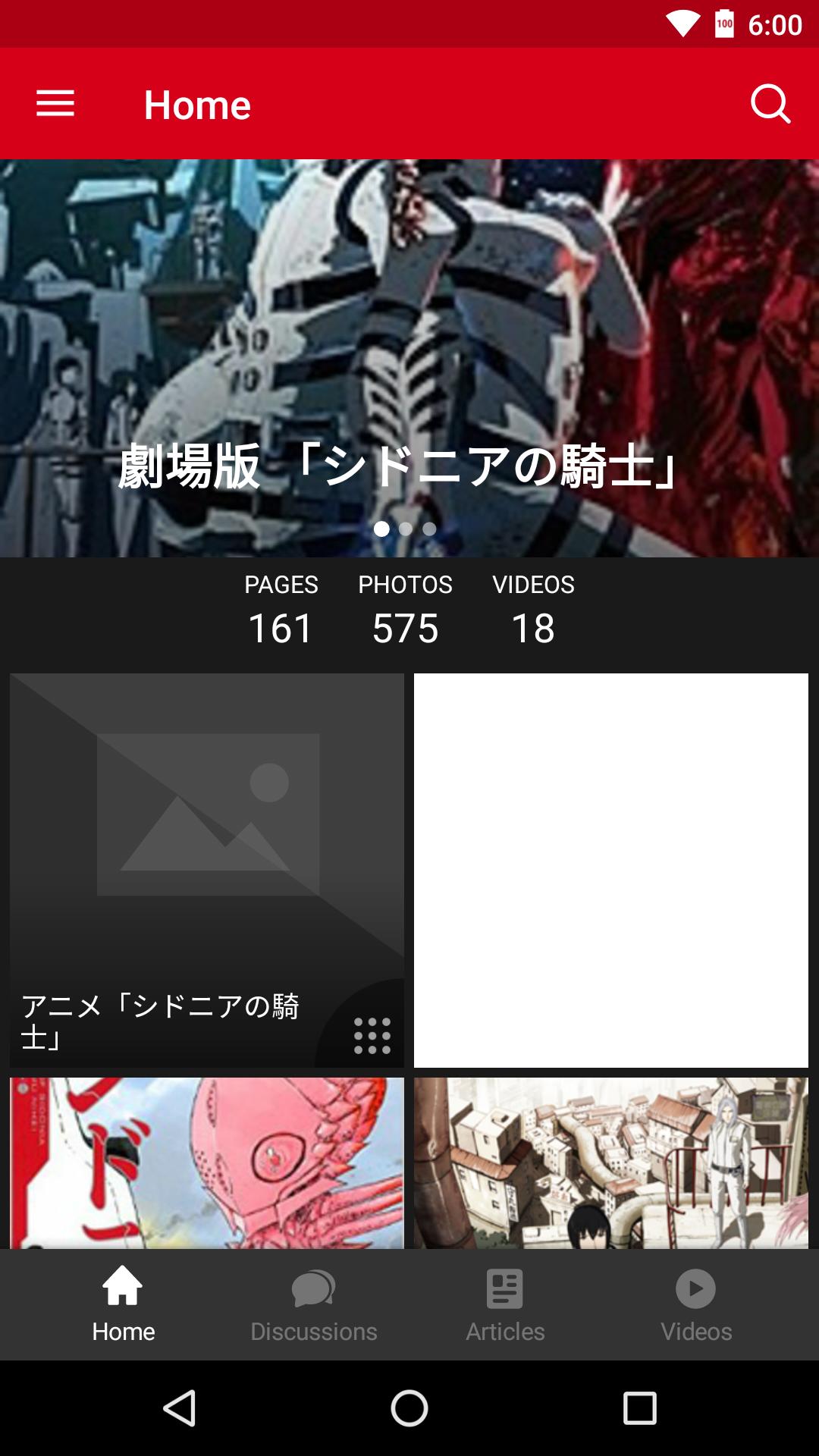Screen dimensions: 819x1456
Task: View the PAGES stat showing 161
Action: click(x=281, y=628)
